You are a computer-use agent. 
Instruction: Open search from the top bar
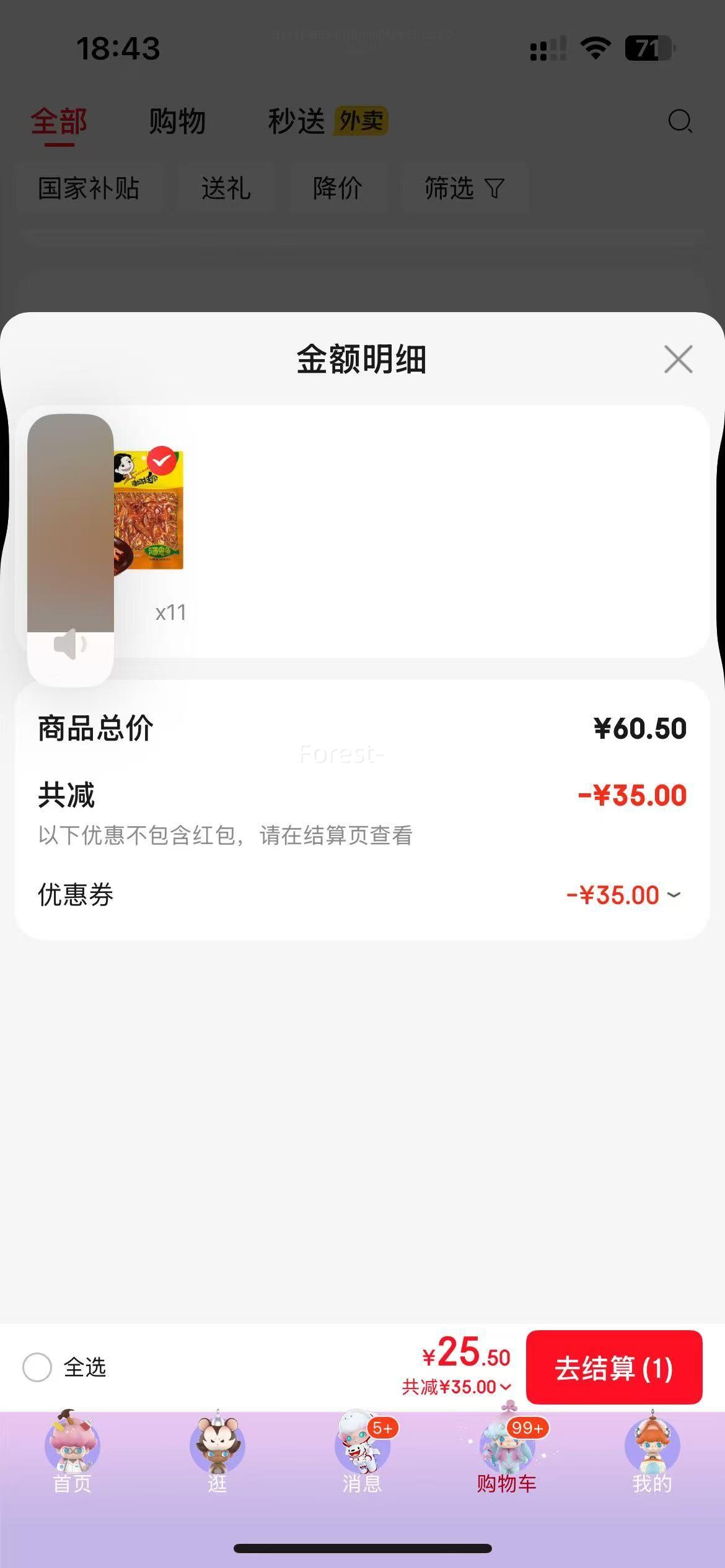(680, 121)
